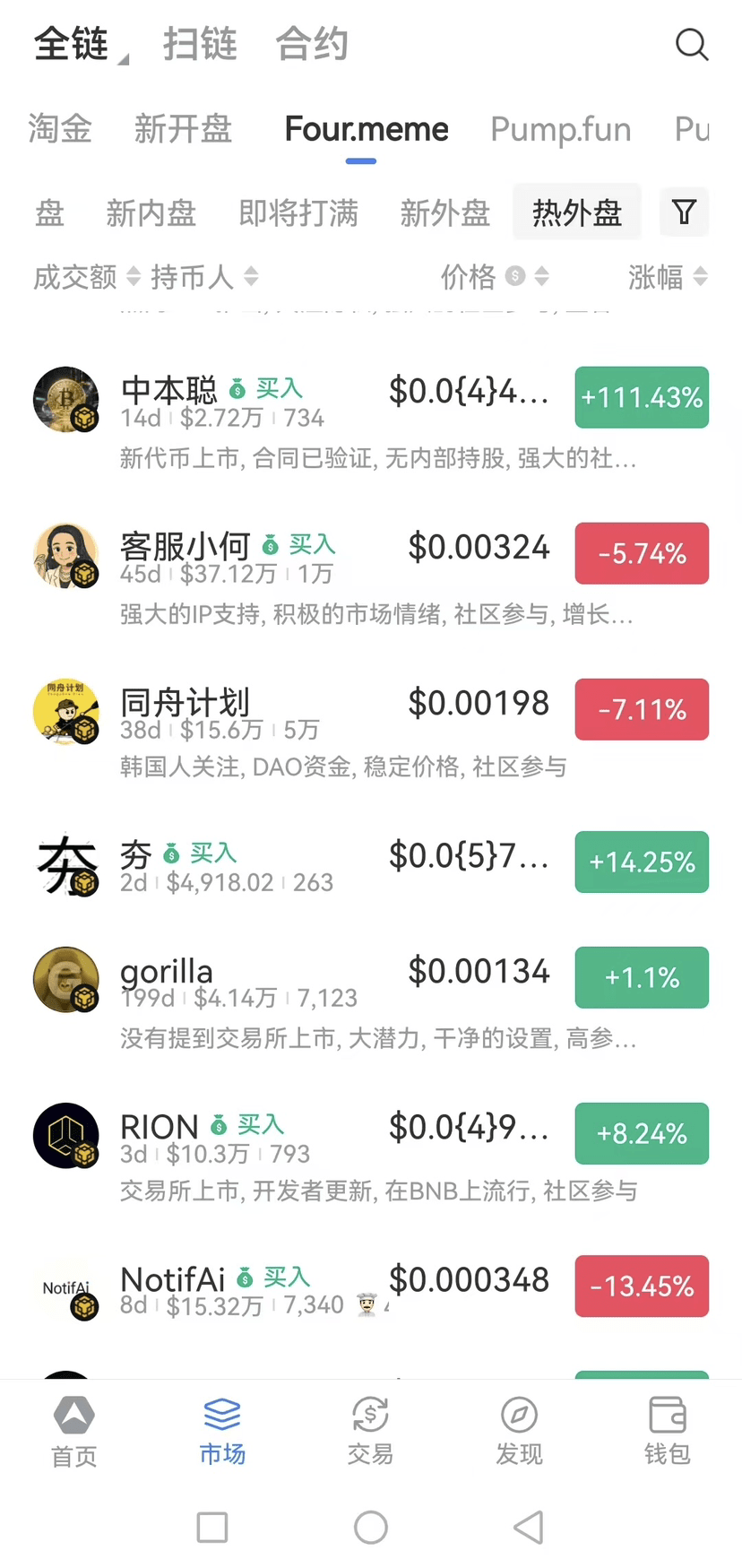Switch to the 合约 tab
Screen dimensions: 742x1568
[x=311, y=44]
